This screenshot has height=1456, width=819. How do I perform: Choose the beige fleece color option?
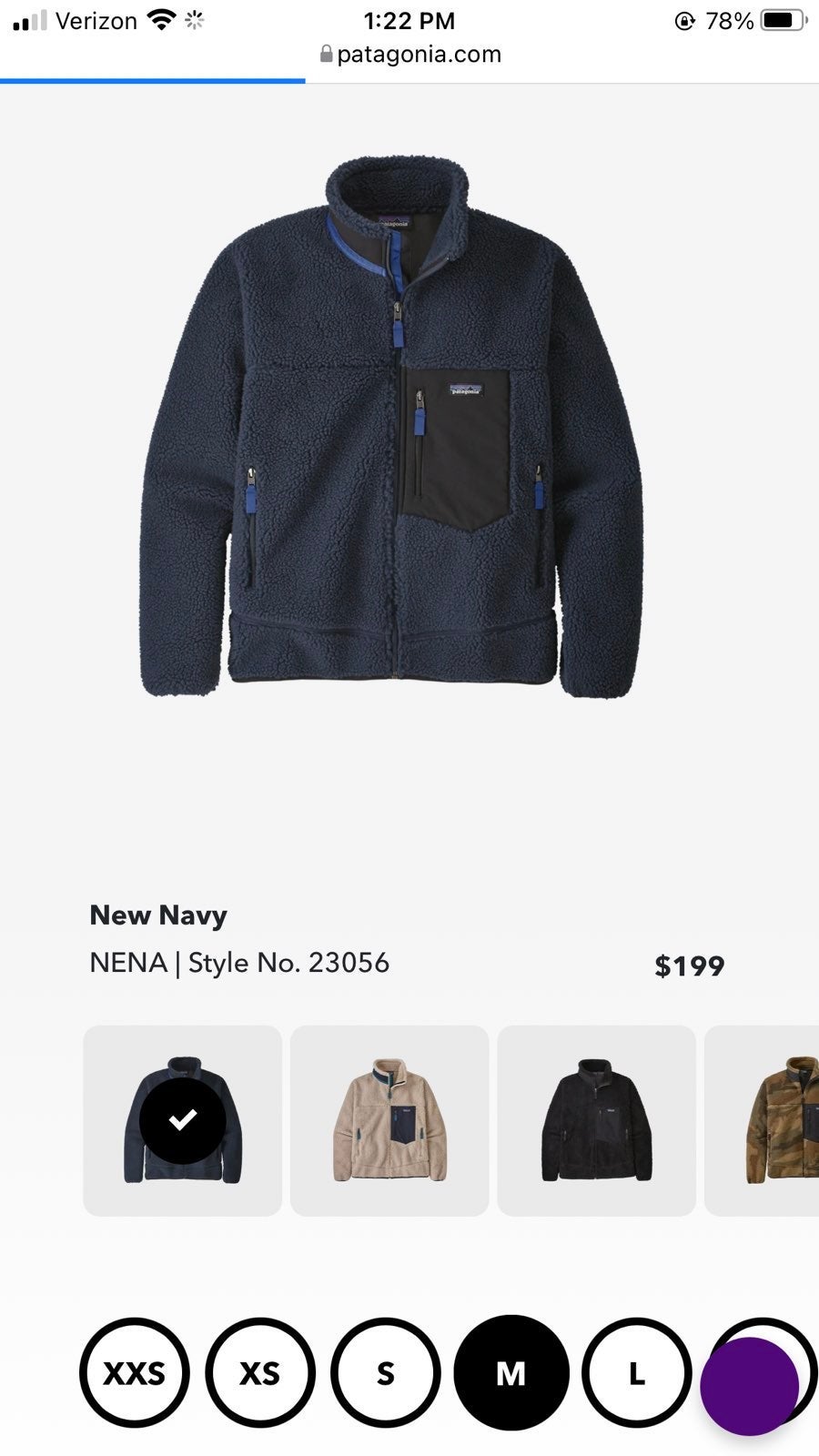(x=389, y=1120)
